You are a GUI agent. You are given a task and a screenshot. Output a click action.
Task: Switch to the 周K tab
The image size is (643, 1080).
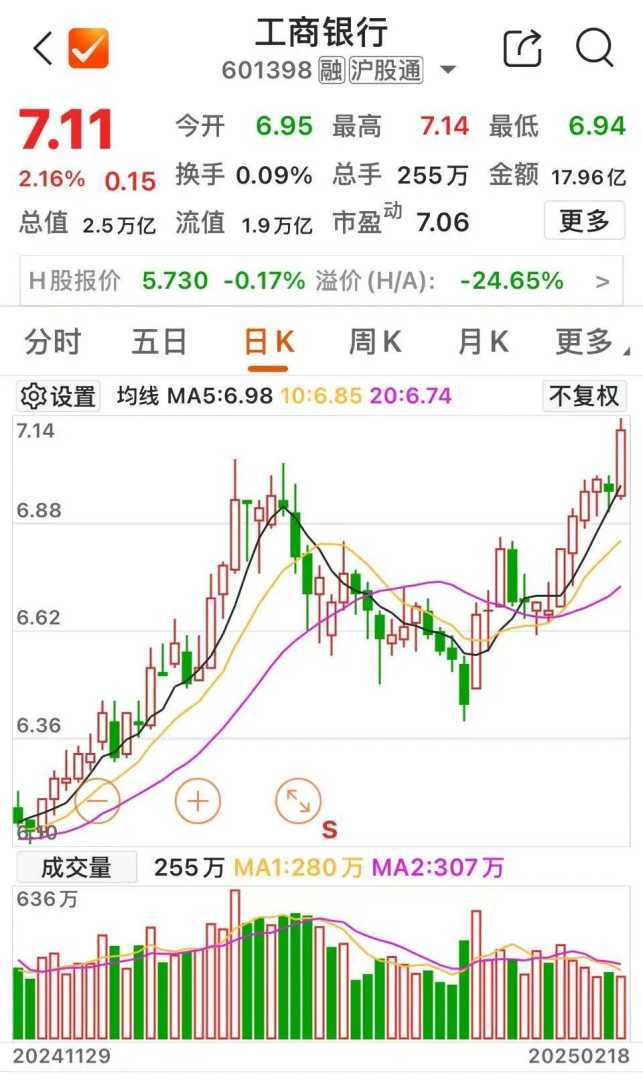pyautogui.click(x=374, y=342)
